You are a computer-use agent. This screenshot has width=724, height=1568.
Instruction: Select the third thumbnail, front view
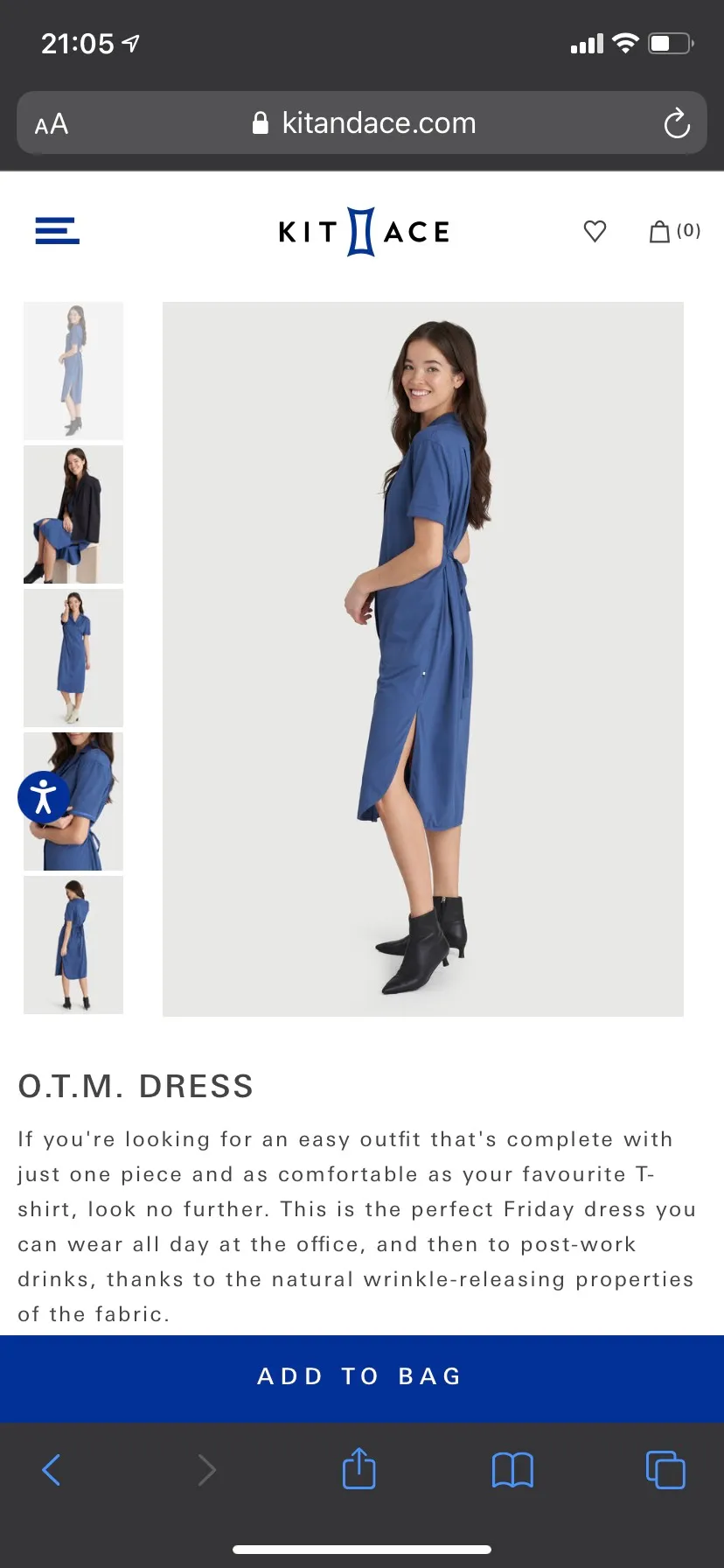(73, 658)
